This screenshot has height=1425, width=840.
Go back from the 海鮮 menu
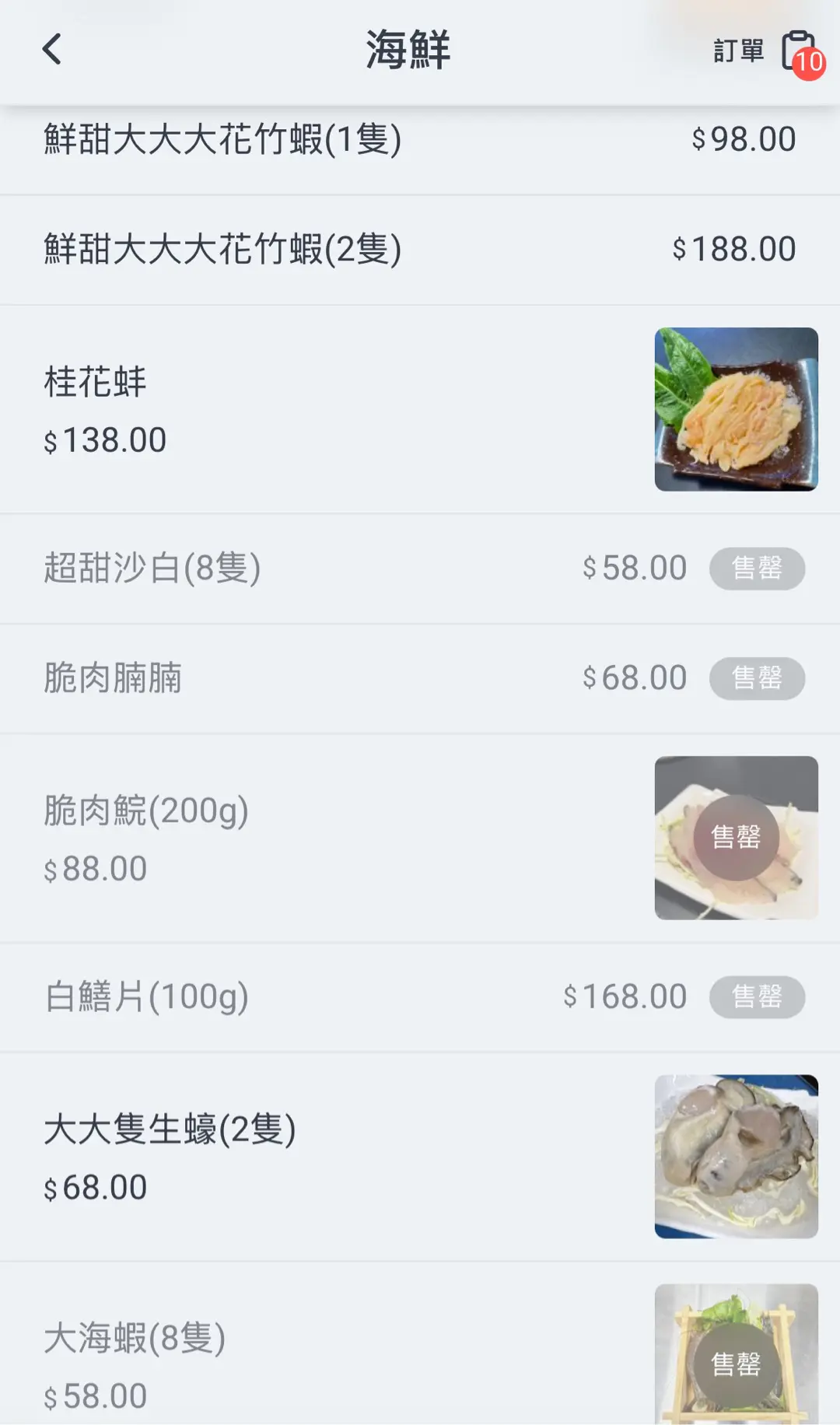(52, 50)
